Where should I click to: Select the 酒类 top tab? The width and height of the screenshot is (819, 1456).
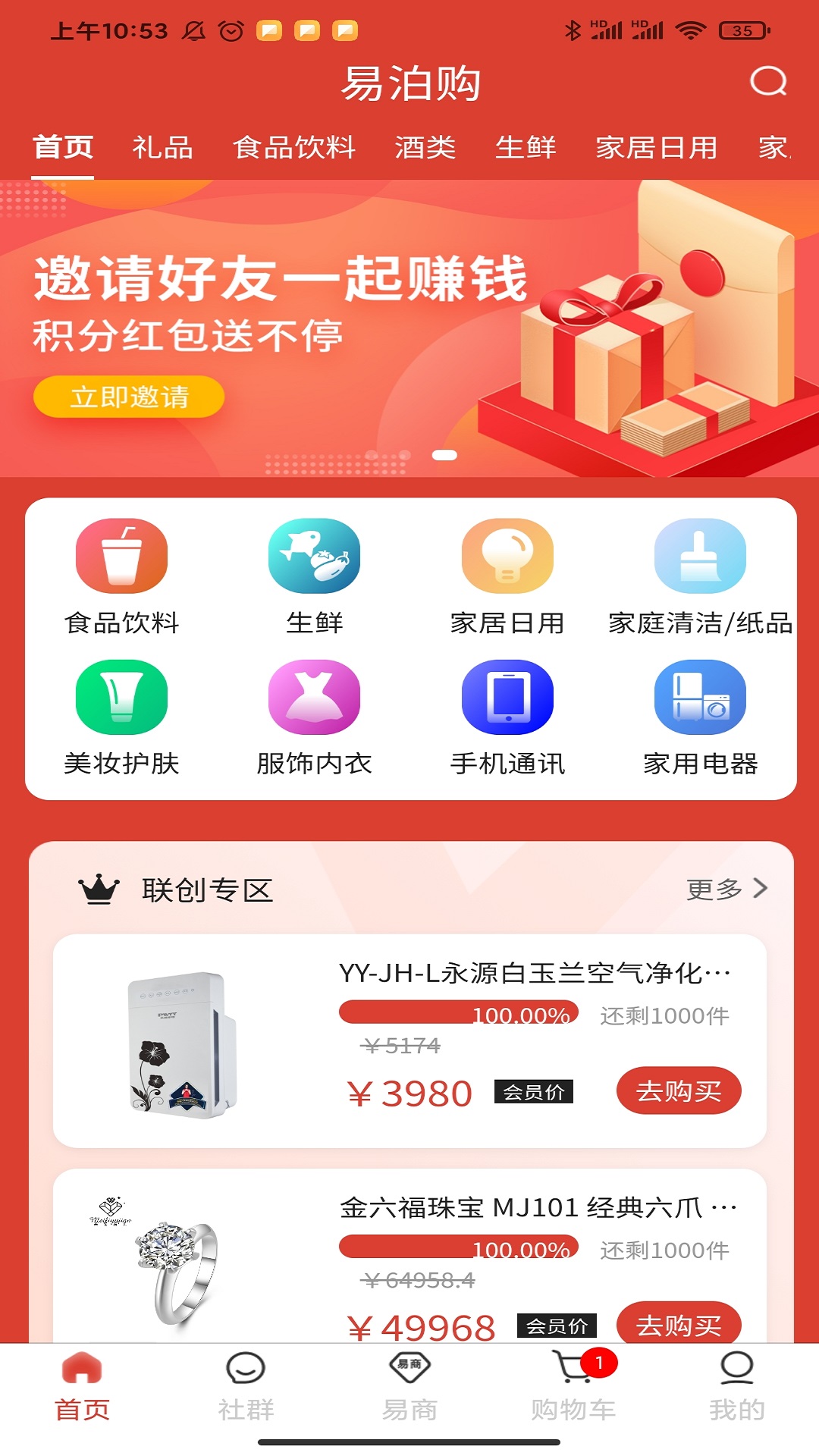click(x=425, y=147)
